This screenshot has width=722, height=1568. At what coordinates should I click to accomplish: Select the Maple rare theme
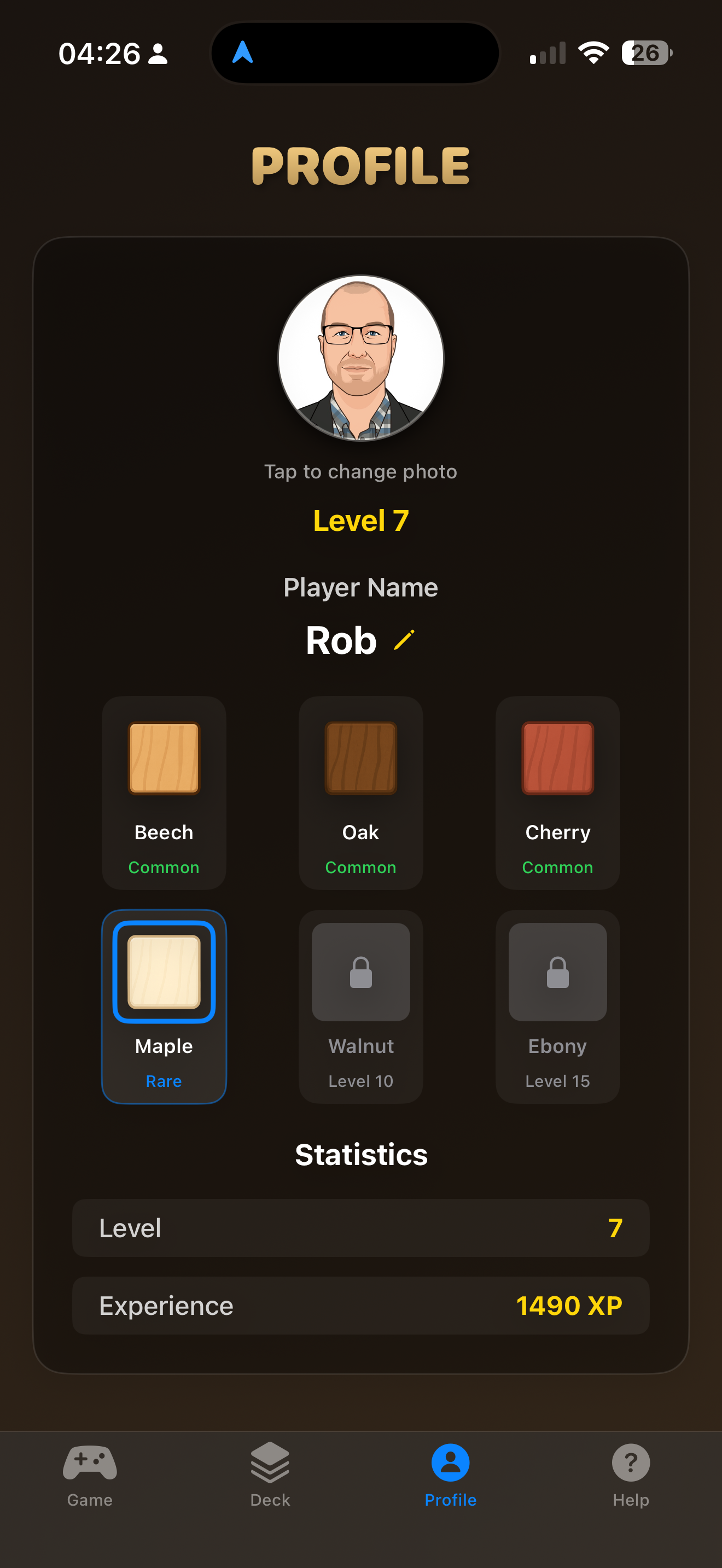click(164, 1005)
